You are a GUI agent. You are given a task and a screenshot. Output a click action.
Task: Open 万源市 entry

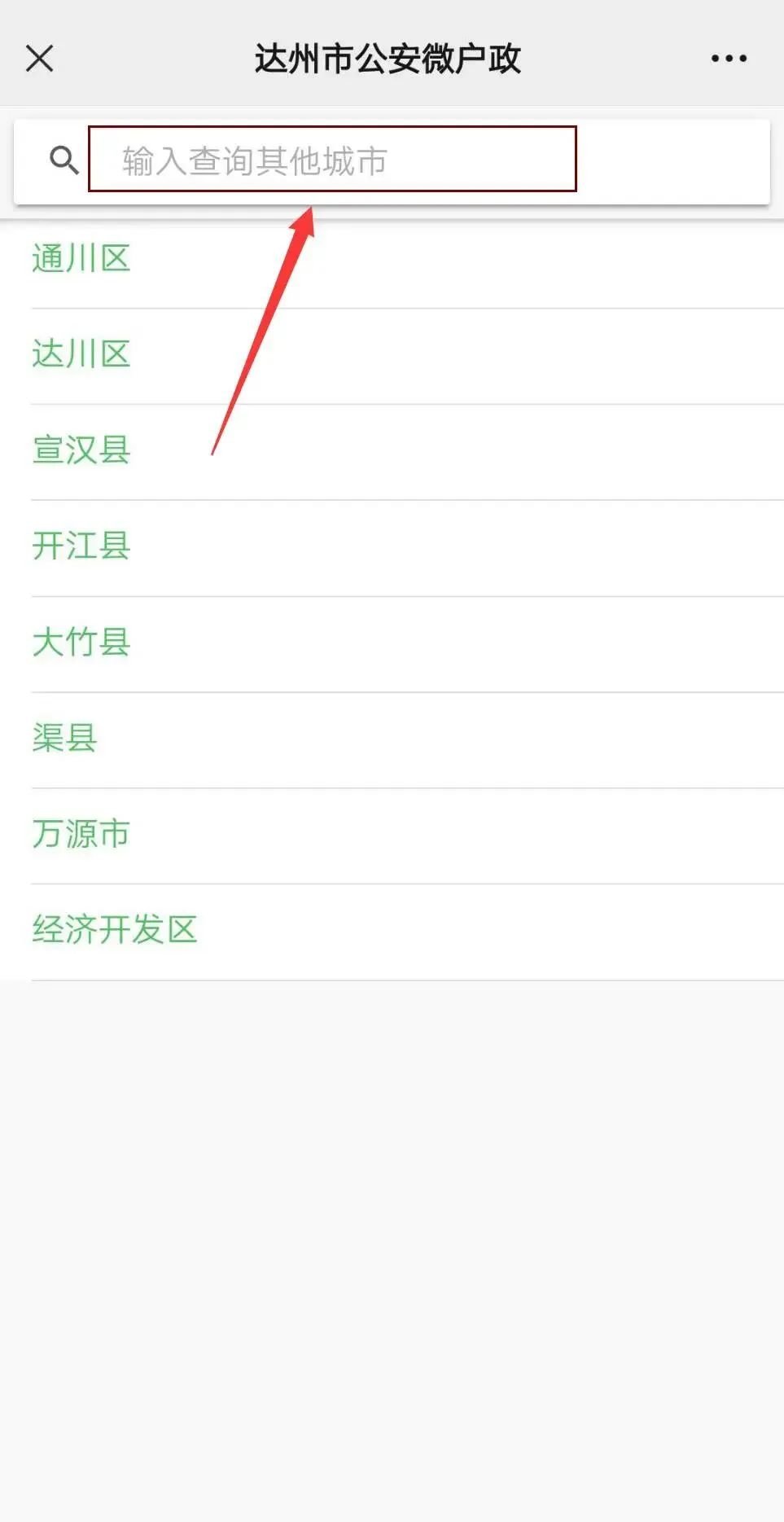coord(81,834)
